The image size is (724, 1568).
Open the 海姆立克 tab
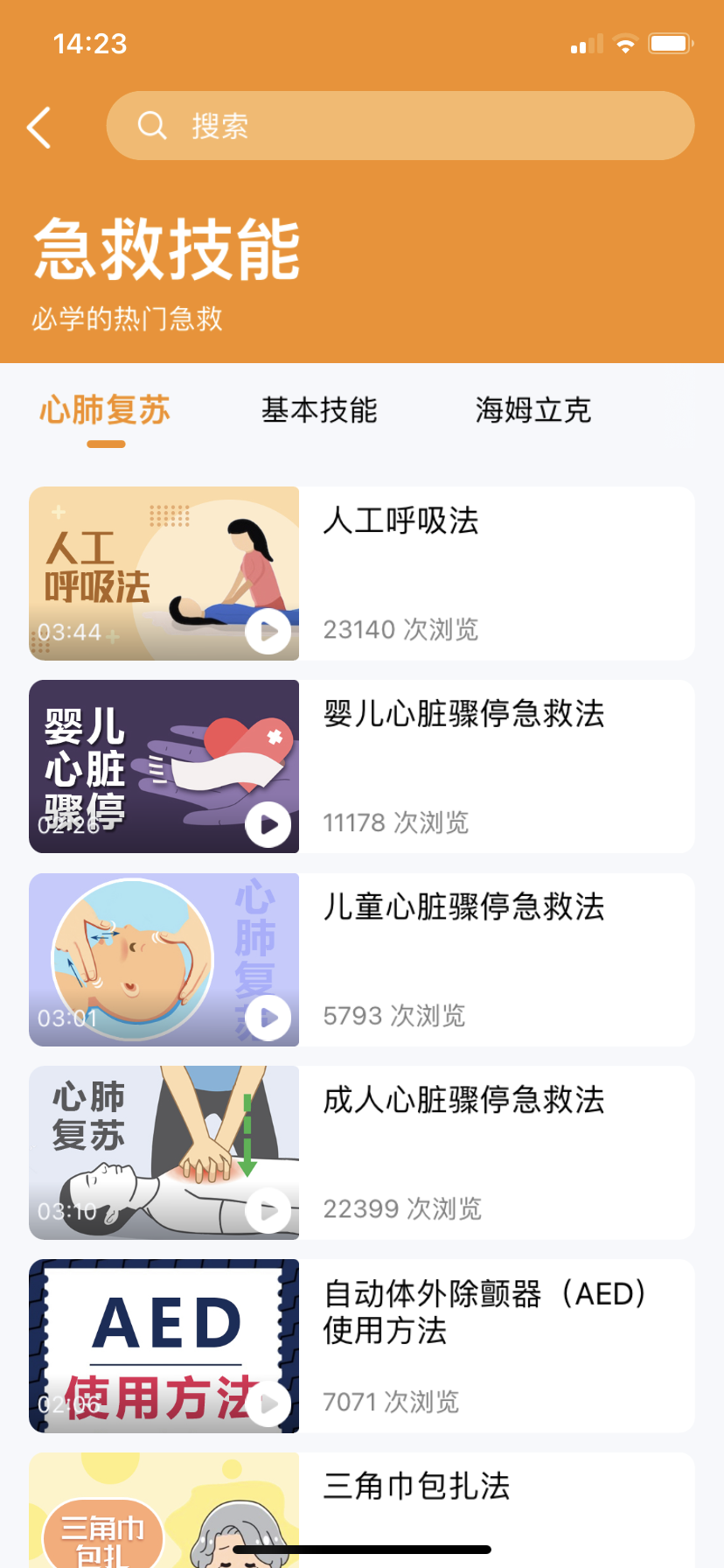coord(532,409)
